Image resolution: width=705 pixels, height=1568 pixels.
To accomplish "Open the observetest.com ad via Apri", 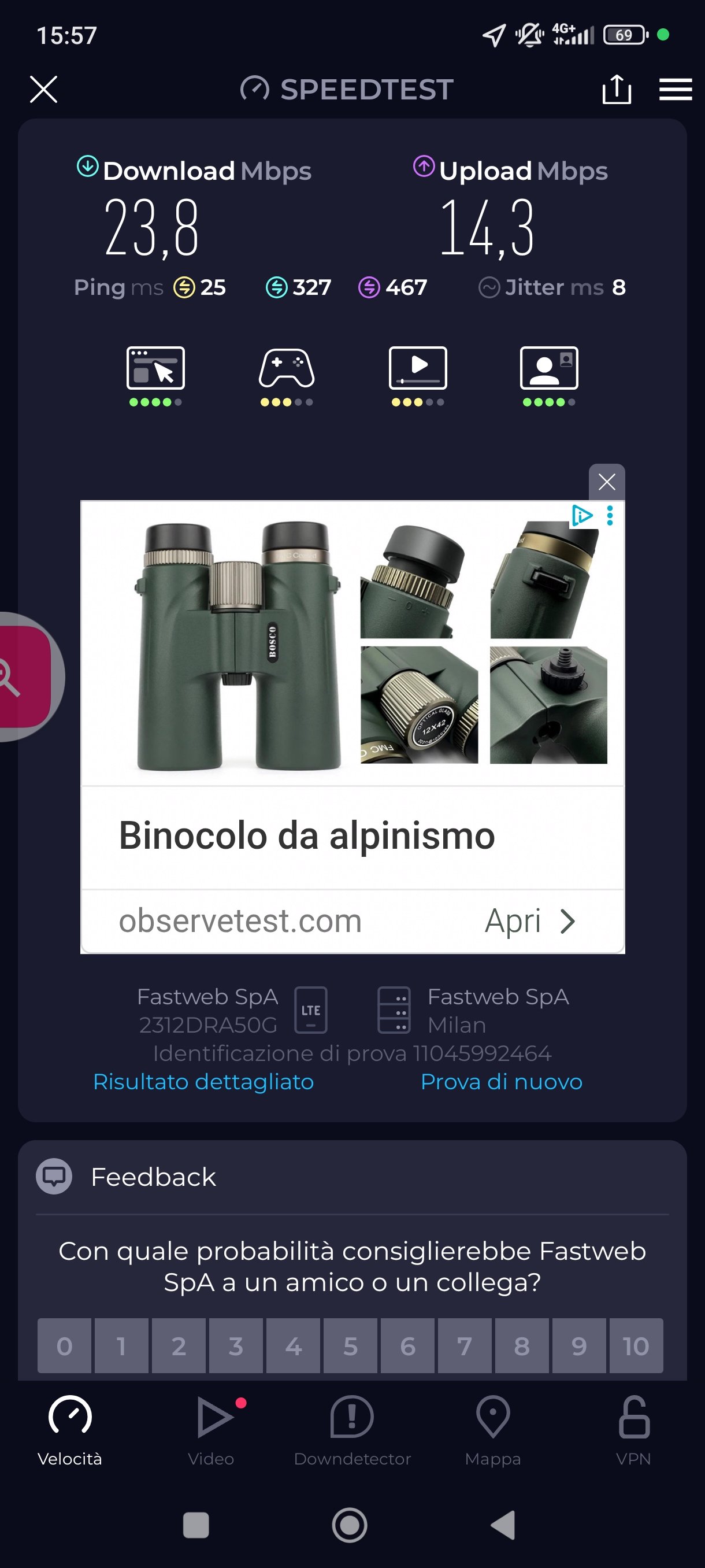I will pos(529,921).
